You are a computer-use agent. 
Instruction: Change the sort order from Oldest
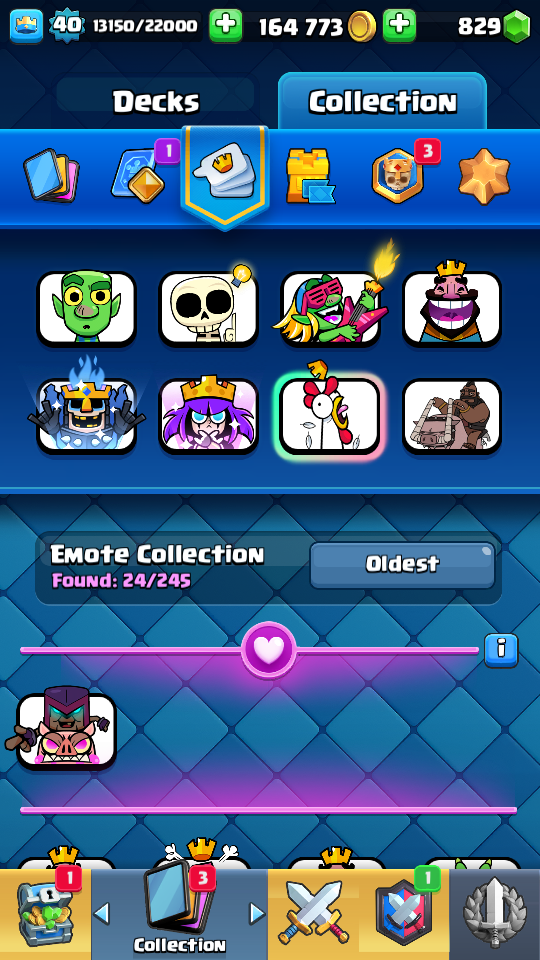[x=402, y=564]
